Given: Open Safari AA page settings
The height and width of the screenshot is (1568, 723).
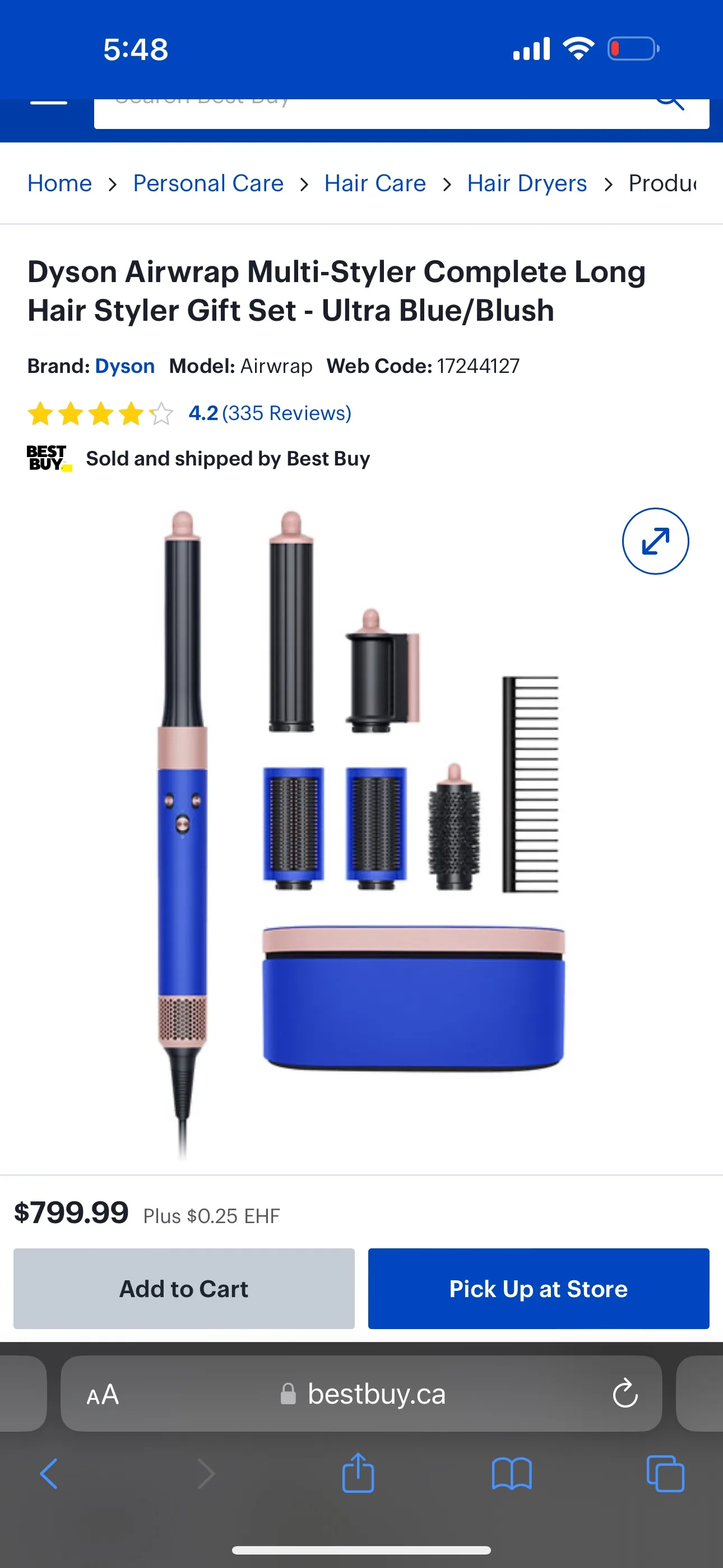Looking at the screenshot, I should pos(102,1394).
